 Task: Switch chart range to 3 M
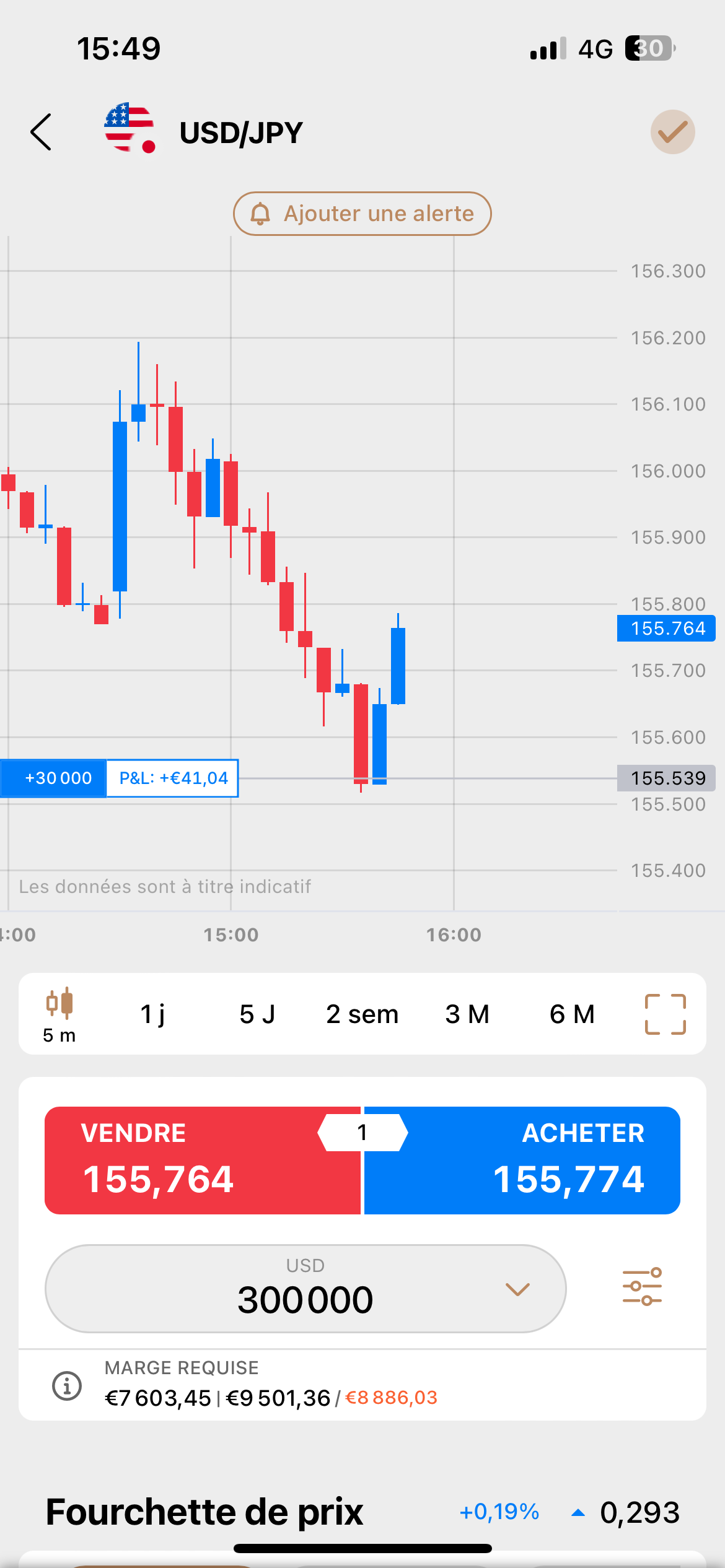point(467,1014)
